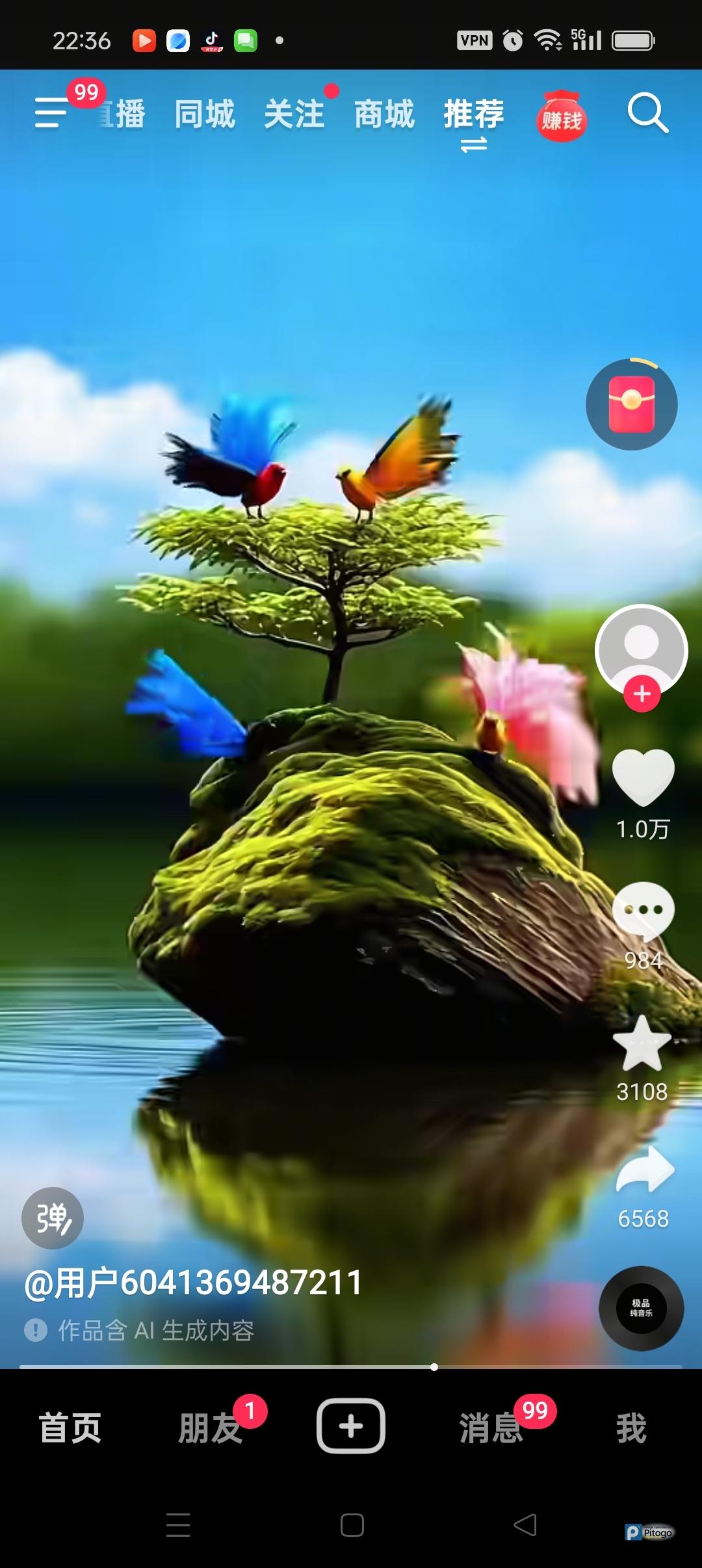Switch to the 关注 tab
The image size is (702, 1568).
click(294, 114)
